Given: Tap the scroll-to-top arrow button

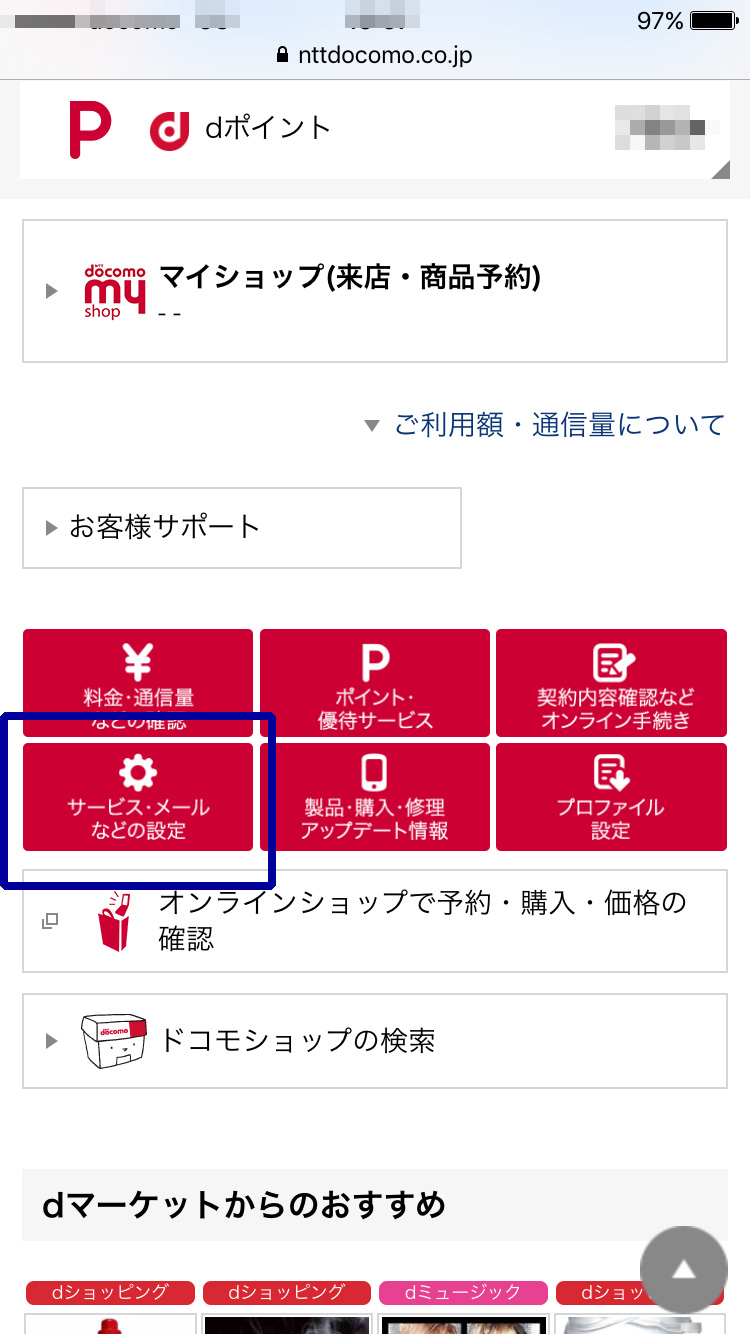Looking at the screenshot, I should point(683,1270).
